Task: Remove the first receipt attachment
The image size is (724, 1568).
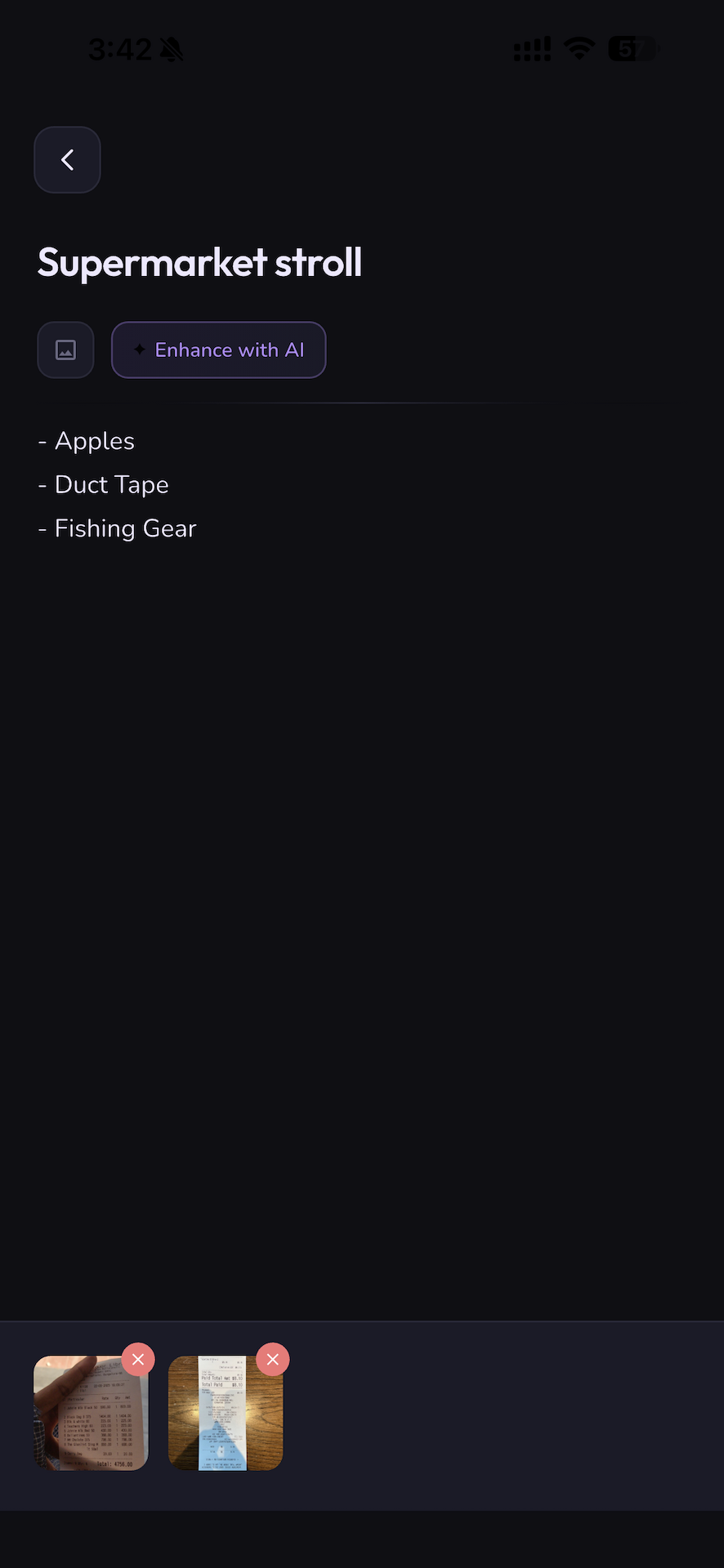Action: tap(138, 1359)
